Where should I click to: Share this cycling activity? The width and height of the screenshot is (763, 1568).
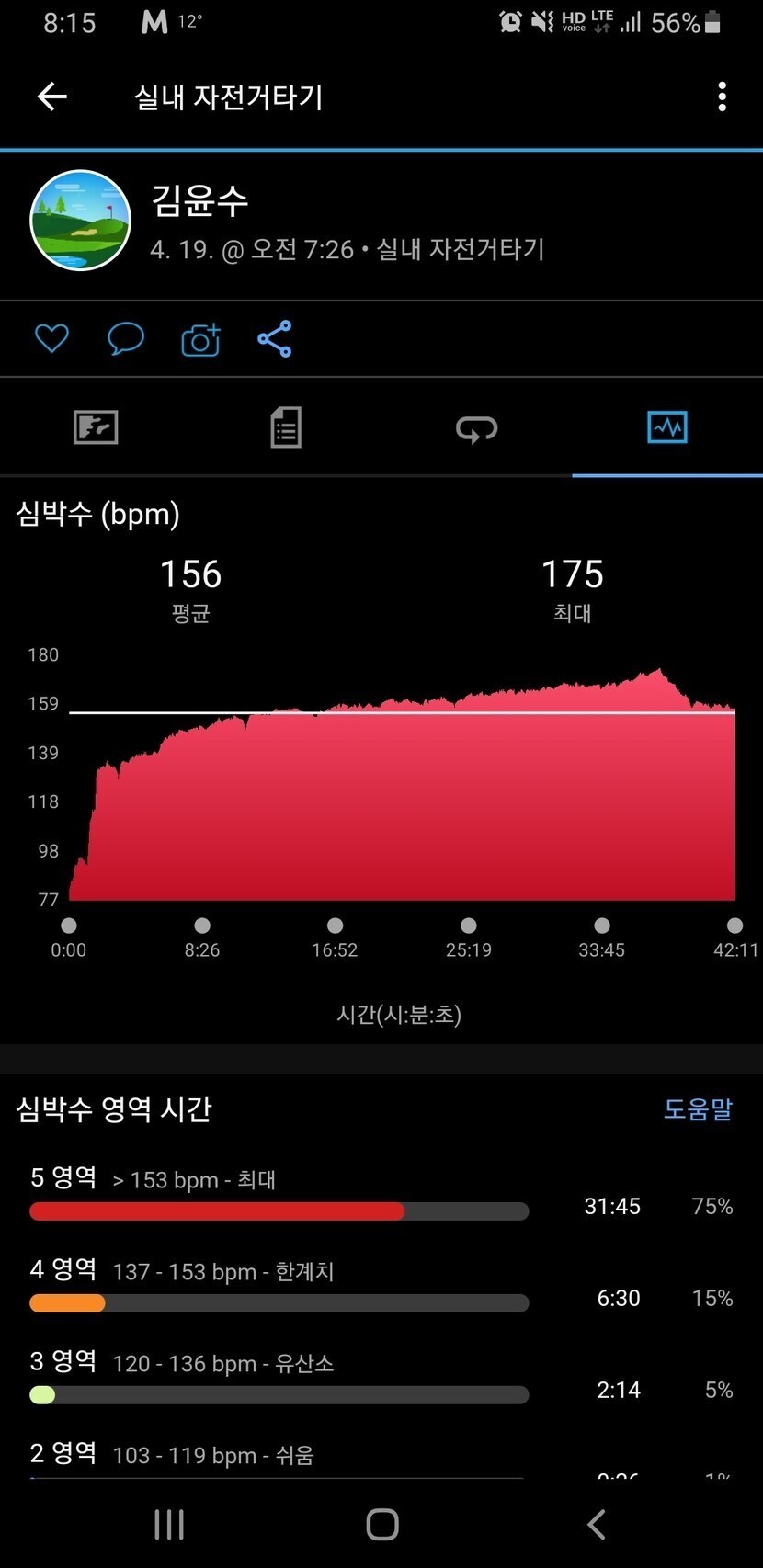(275, 339)
